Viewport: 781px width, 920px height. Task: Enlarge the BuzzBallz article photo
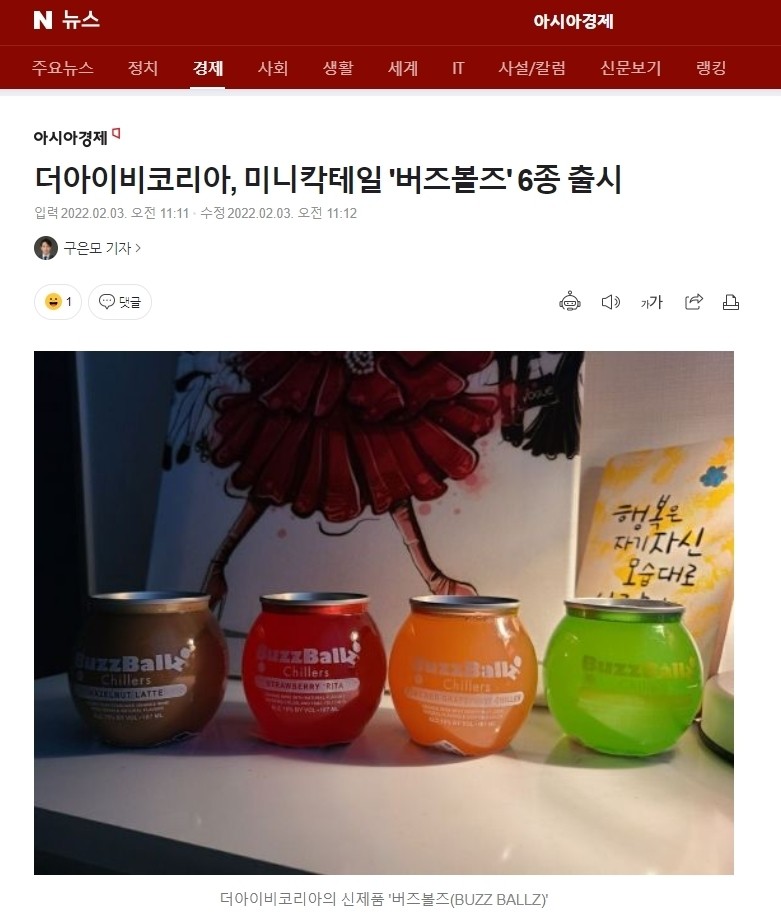384,612
